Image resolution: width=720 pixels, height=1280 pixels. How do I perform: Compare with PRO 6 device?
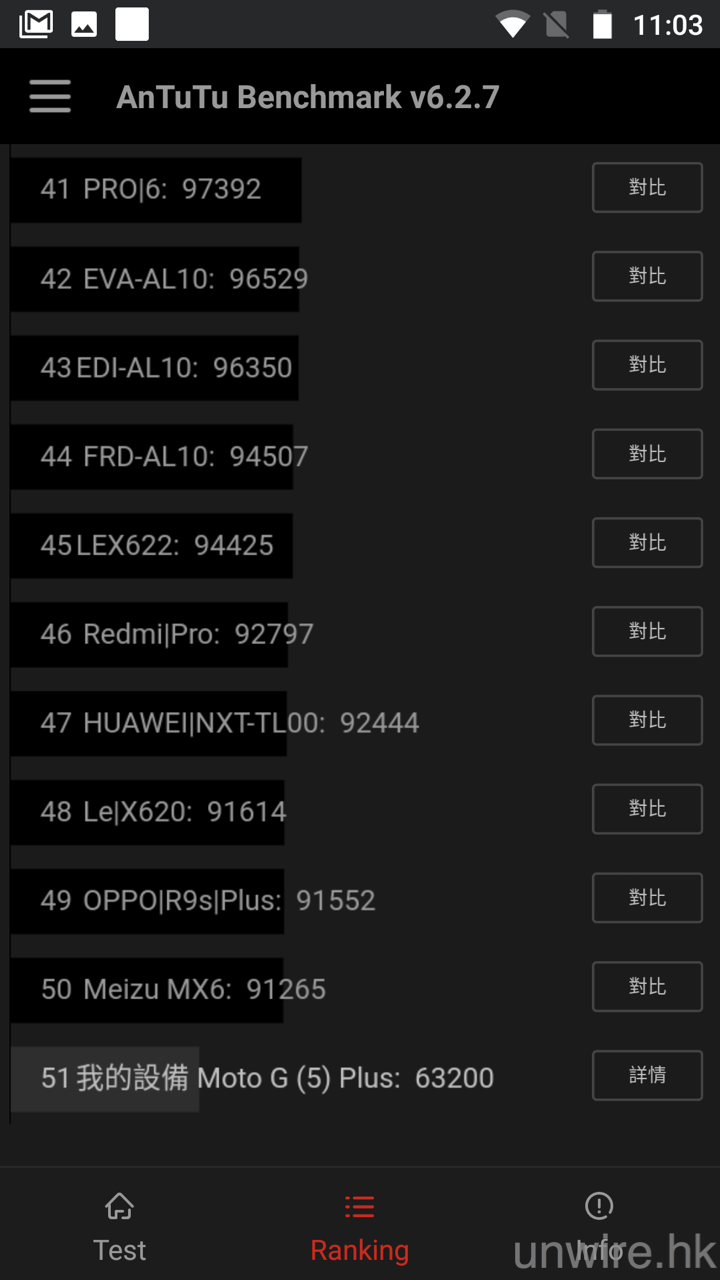pos(647,188)
